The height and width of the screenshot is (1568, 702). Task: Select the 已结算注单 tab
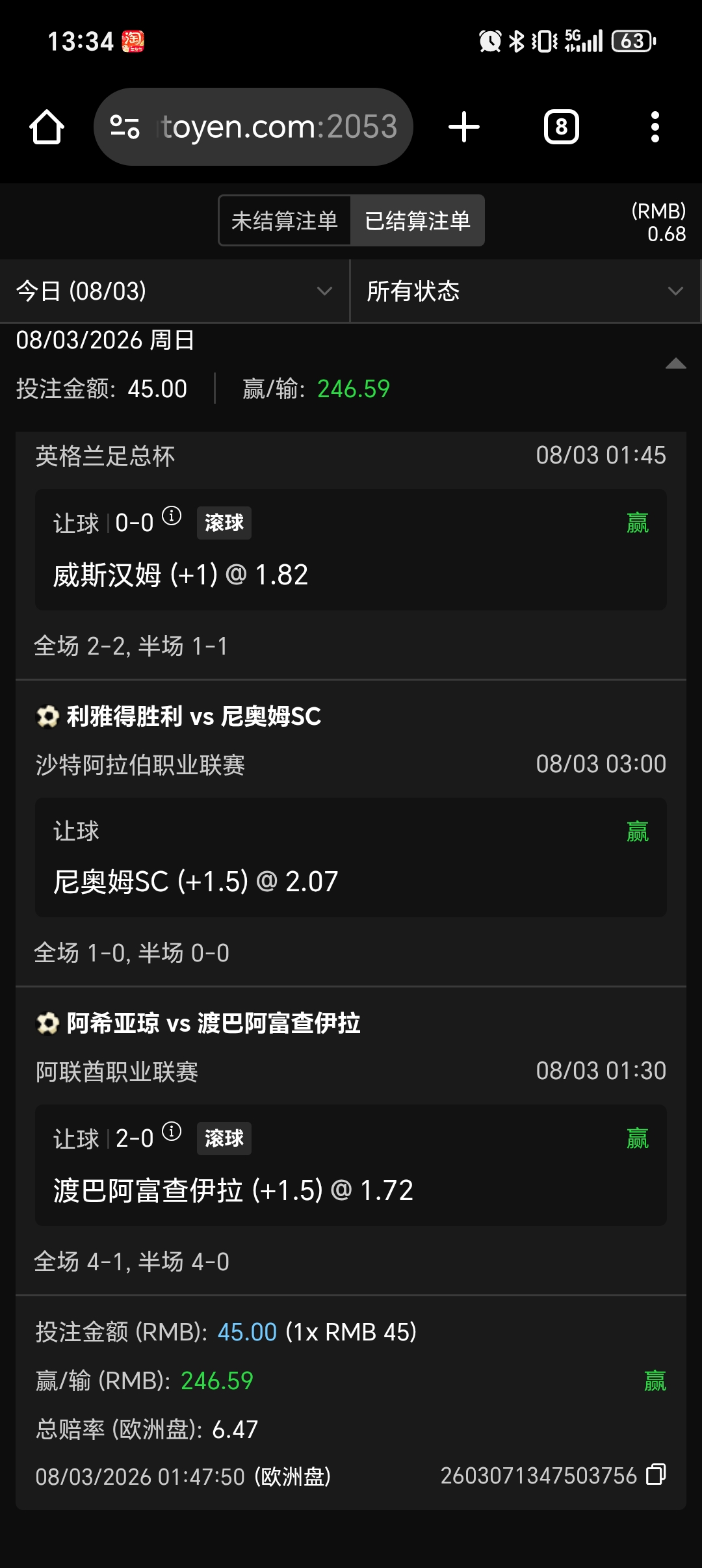417,221
